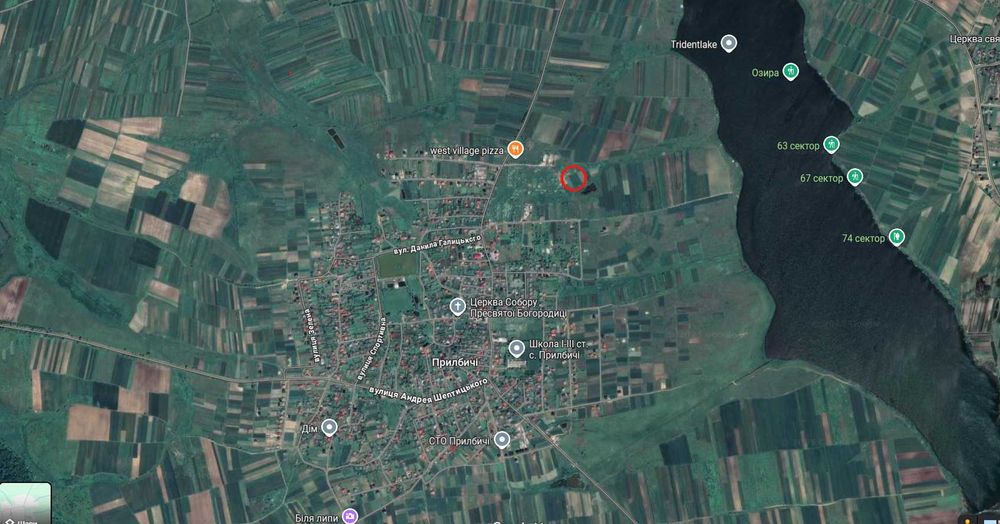This screenshot has height=524, width=1000.
Task: Open the Дім place marker
Action: point(329,427)
